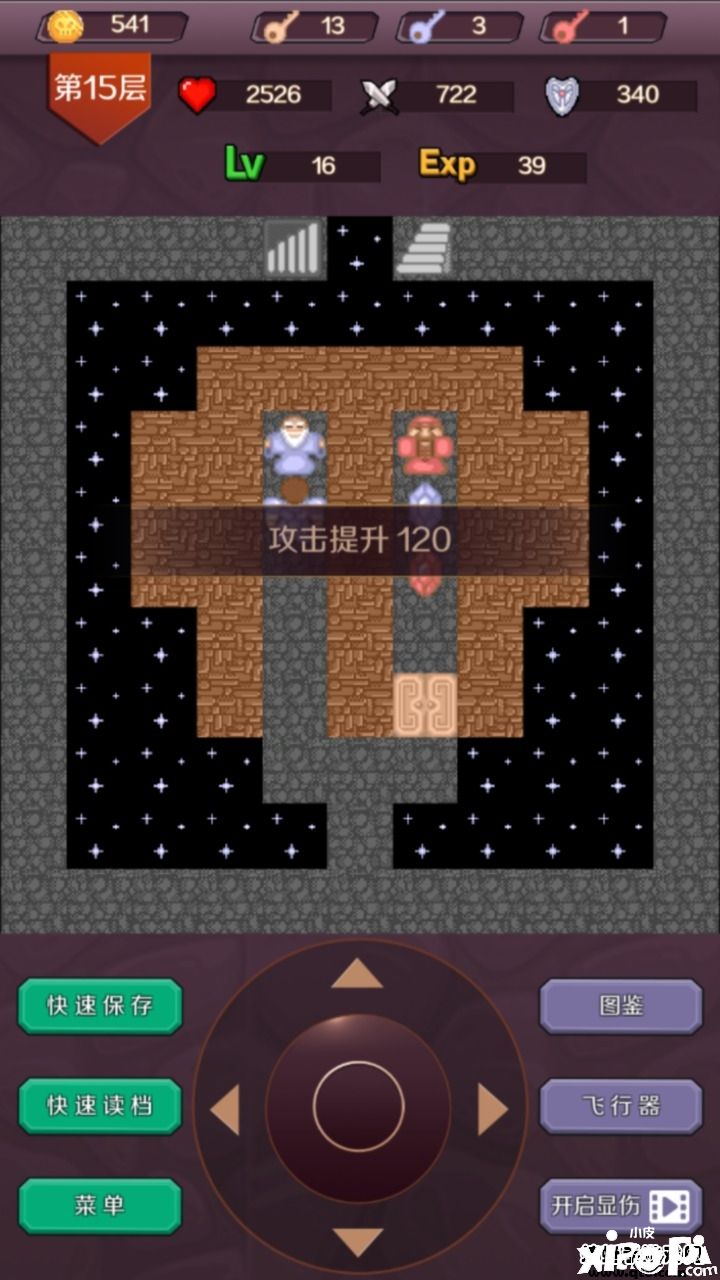Move left with the D-pad left arrow
Viewport: 720px width, 1280px height.
pyautogui.click(x=224, y=1109)
